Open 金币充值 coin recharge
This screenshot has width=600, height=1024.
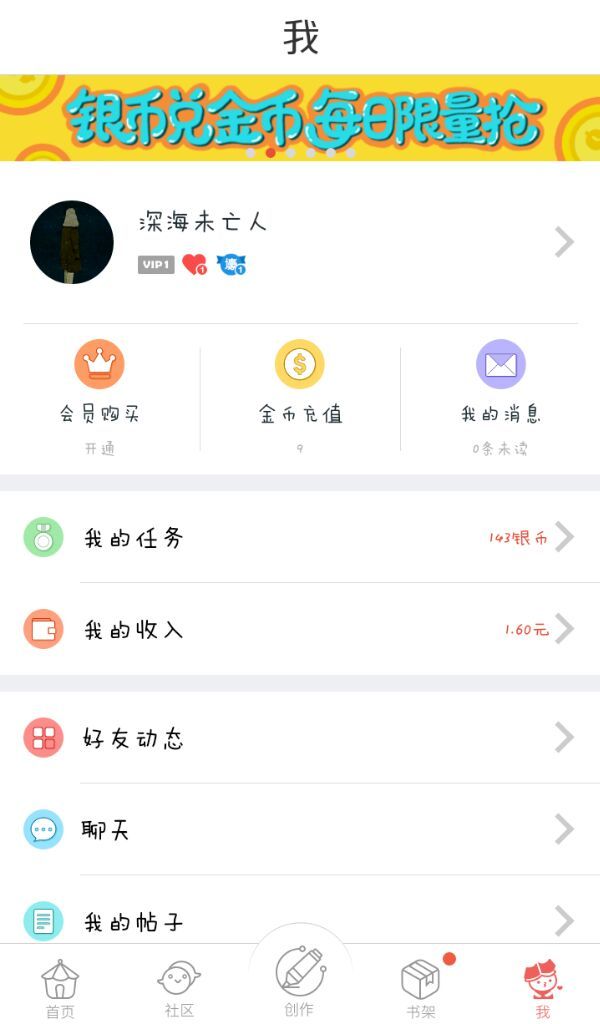tap(300, 397)
